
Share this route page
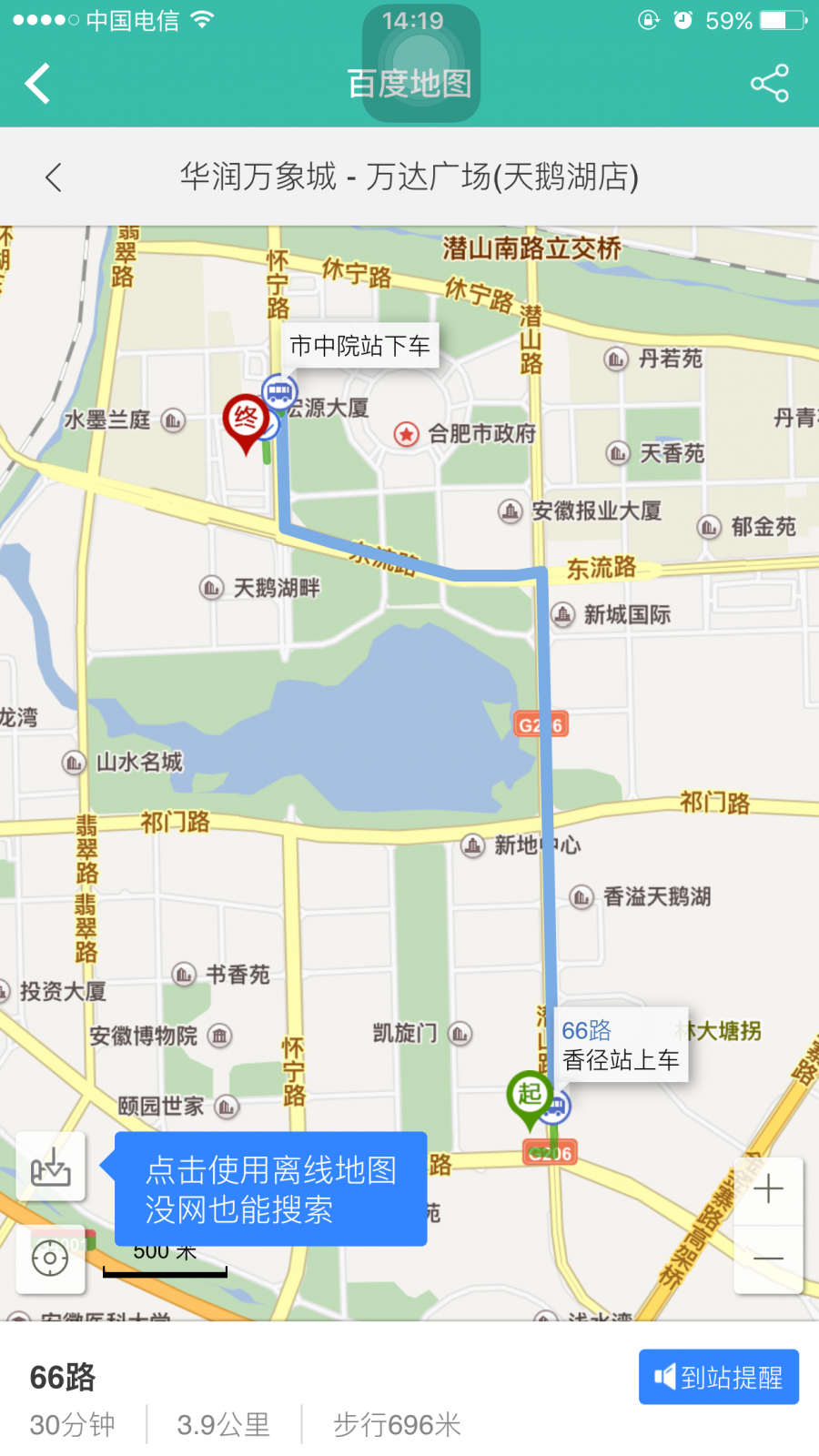(x=769, y=84)
